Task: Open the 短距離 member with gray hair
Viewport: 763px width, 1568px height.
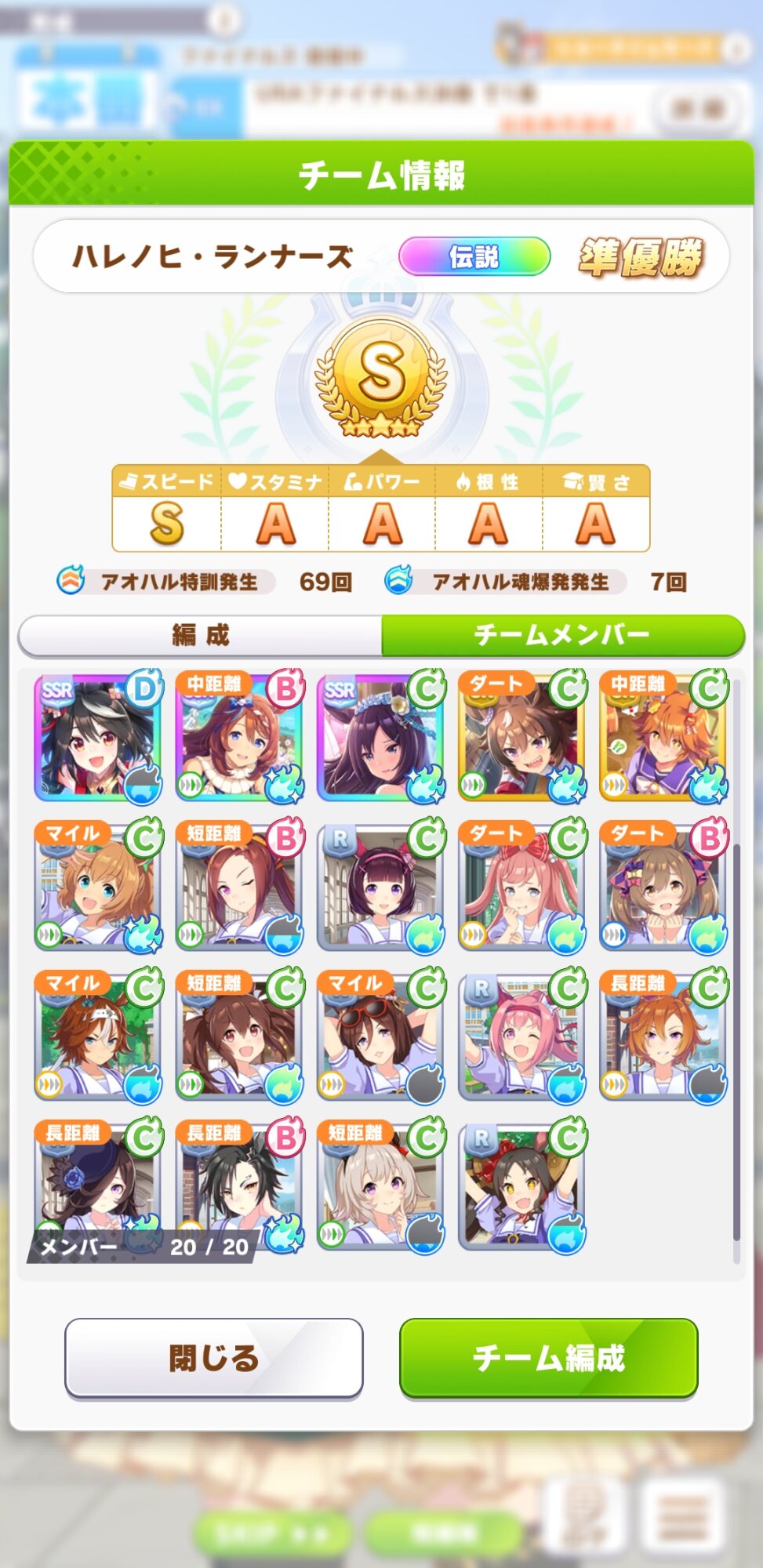Action: pyautogui.click(x=380, y=1185)
